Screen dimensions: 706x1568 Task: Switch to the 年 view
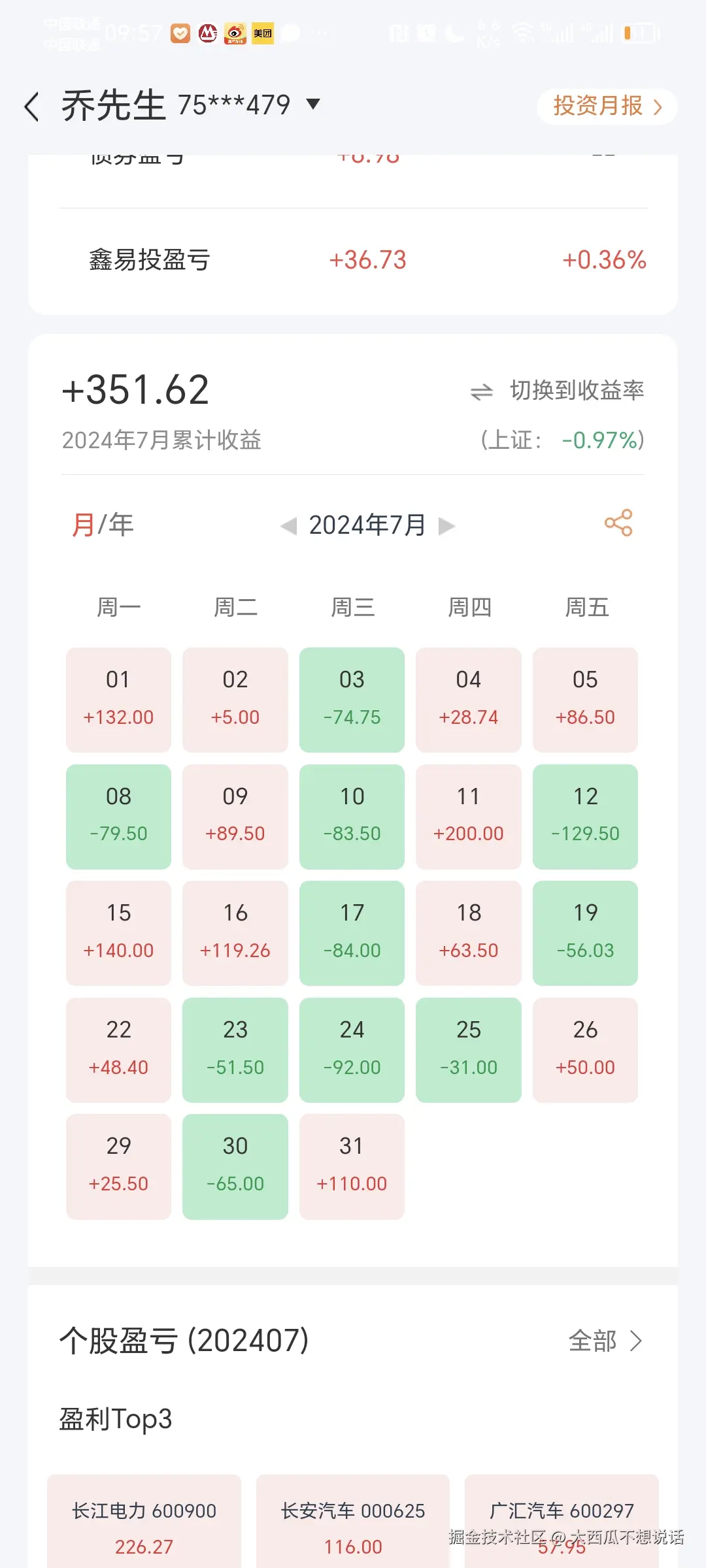(x=122, y=523)
